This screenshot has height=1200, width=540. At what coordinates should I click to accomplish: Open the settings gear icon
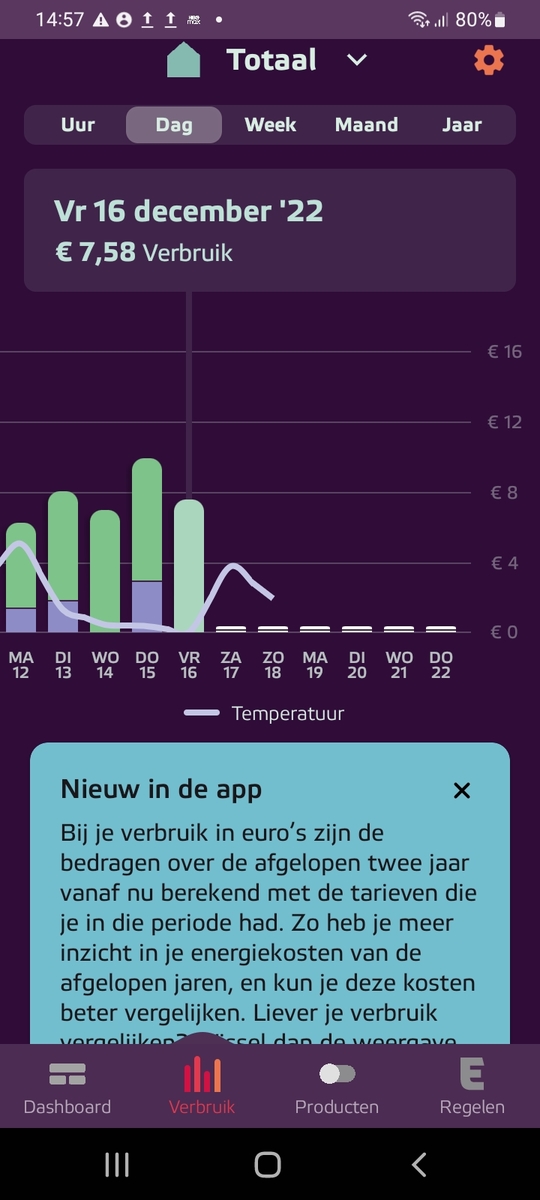pyautogui.click(x=488, y=61)
